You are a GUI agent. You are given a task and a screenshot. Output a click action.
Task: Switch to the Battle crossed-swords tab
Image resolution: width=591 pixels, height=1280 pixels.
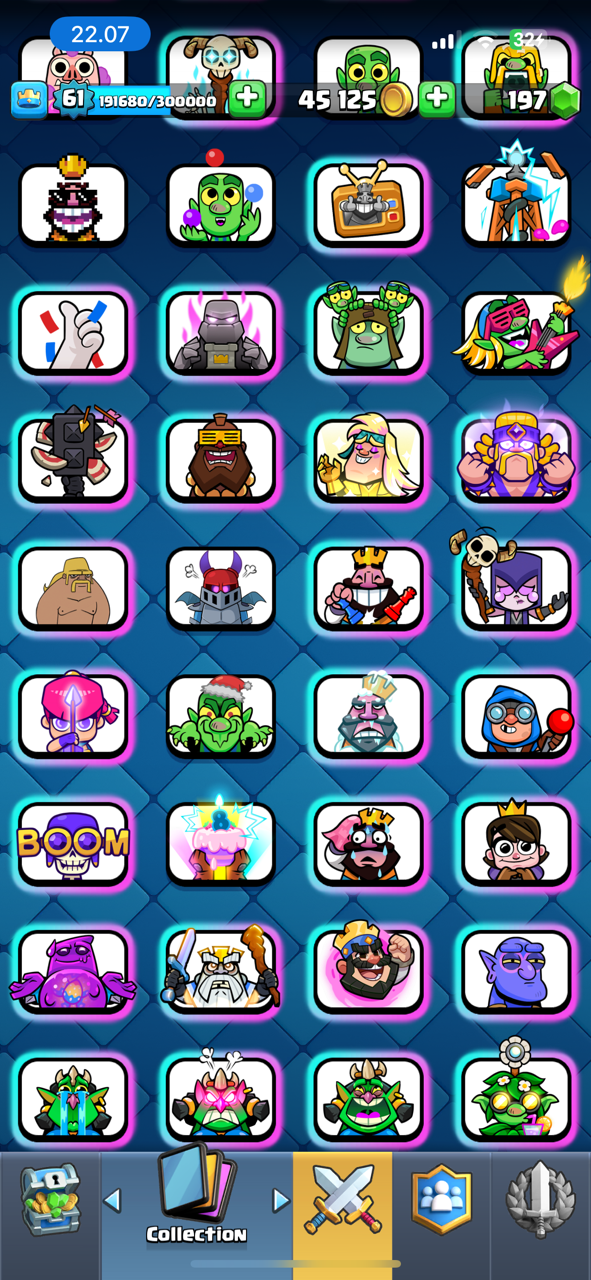[342, 1200]
